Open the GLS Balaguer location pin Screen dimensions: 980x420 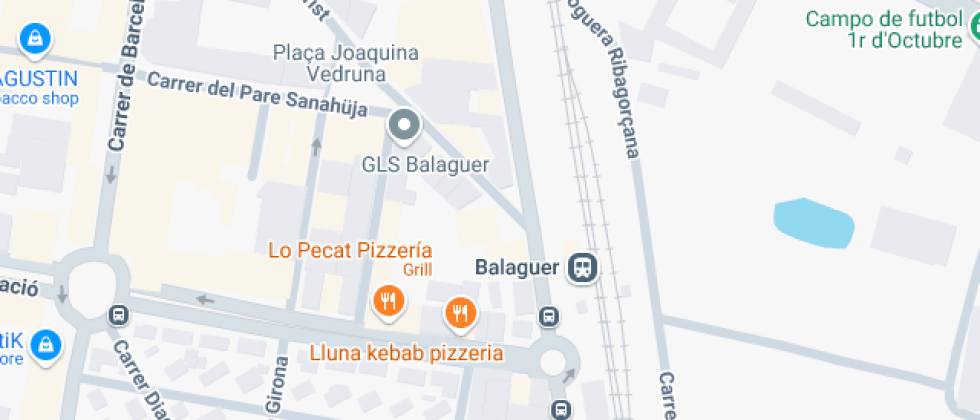click(x=404, y=127)
